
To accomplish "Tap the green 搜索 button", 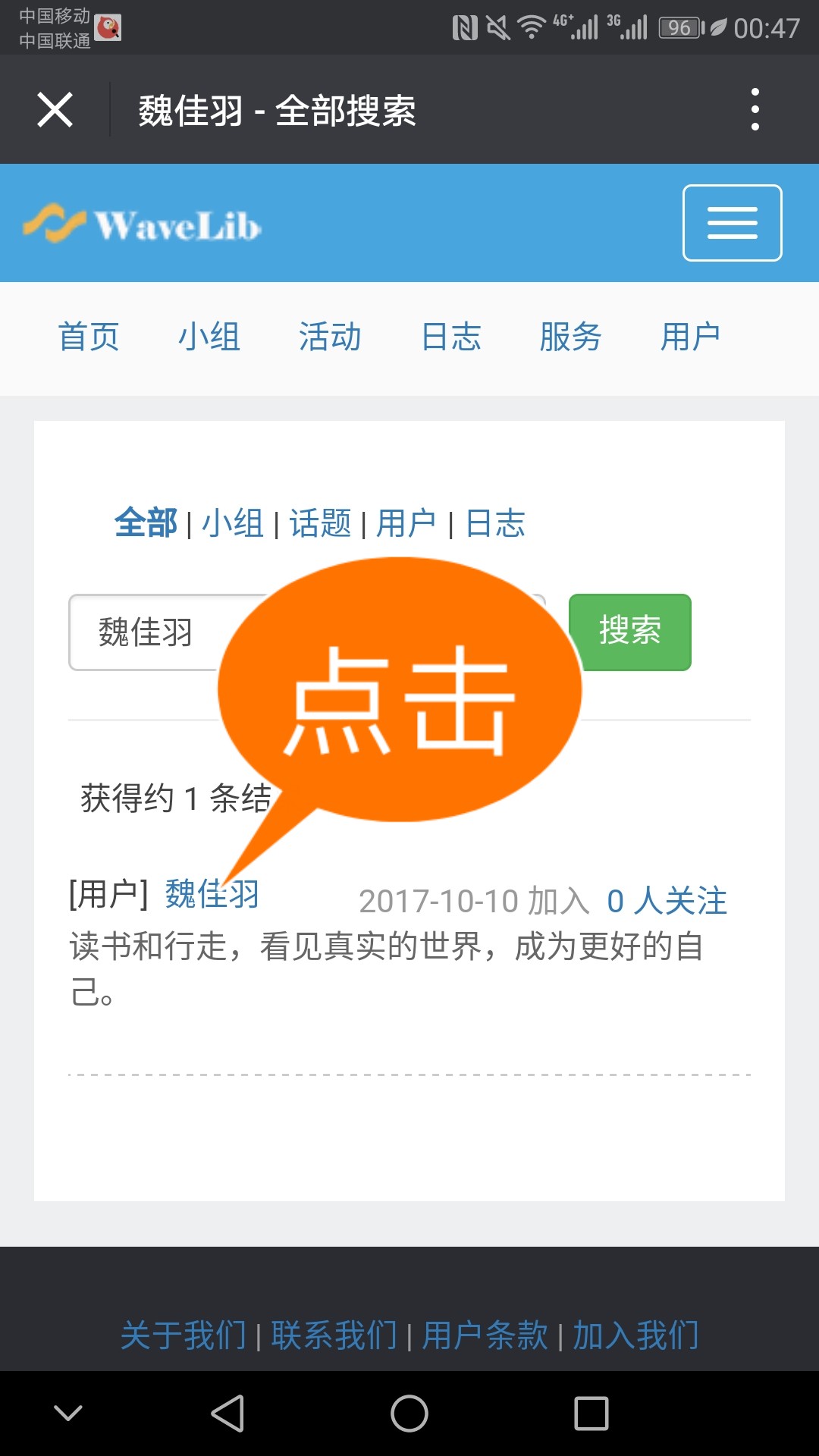I will tap(630, 632).
